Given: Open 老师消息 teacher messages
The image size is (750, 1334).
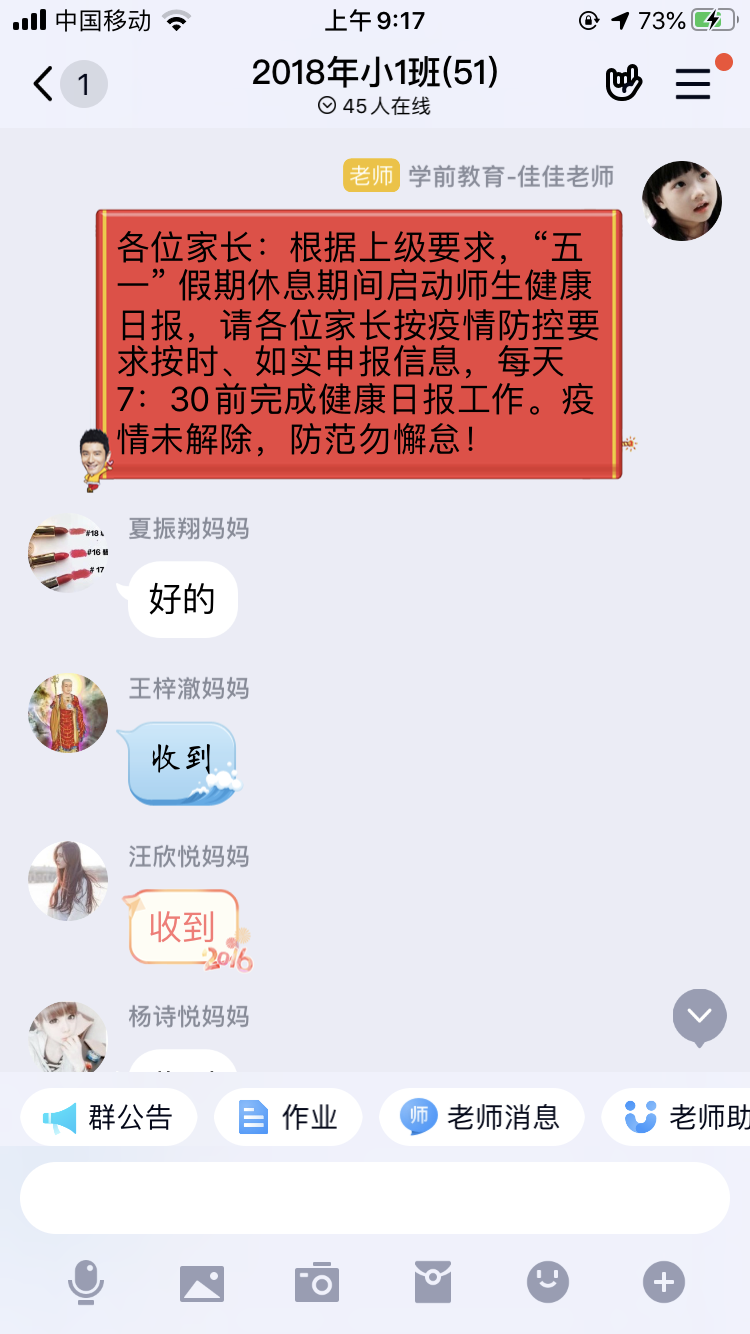Looking at the screenshot, I should tap(481, 1117).
